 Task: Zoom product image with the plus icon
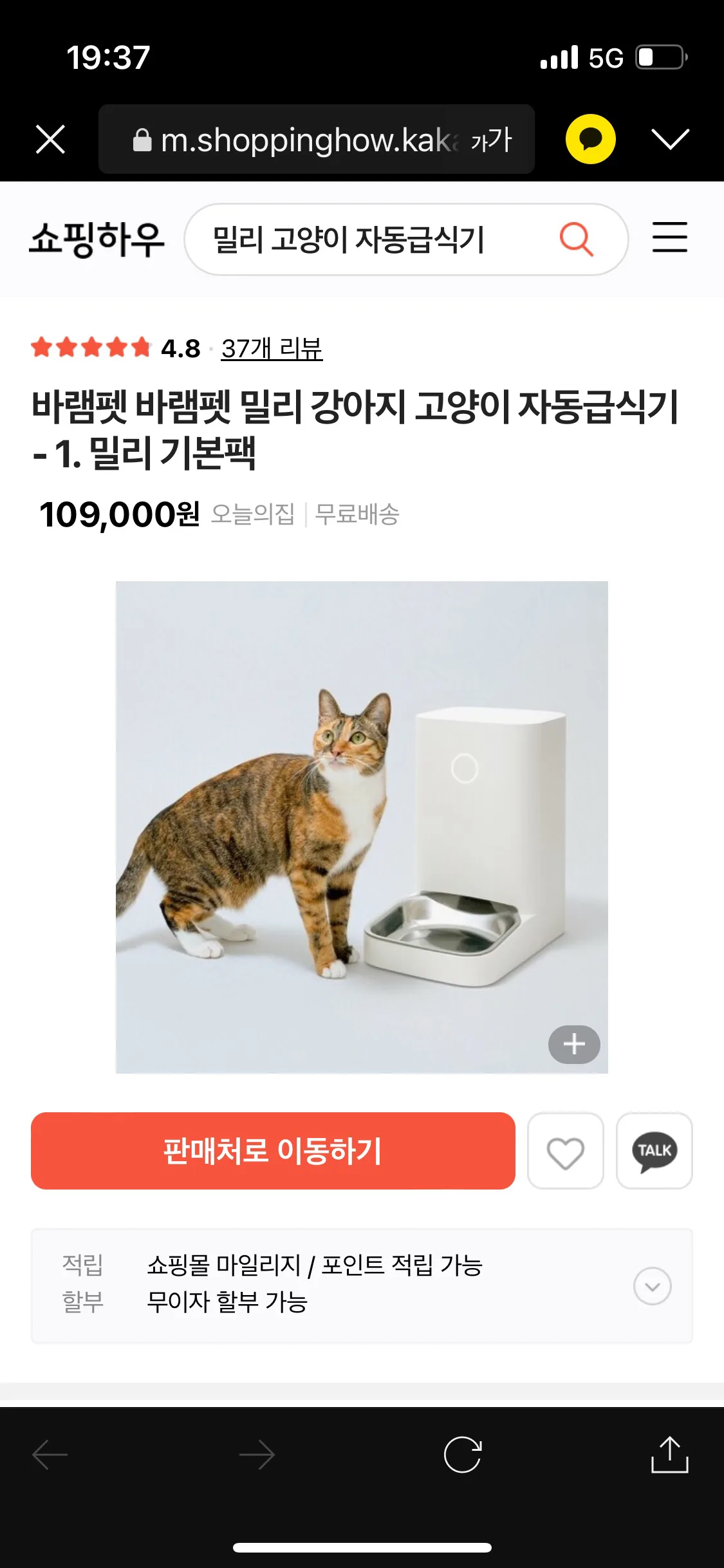pyautogui.click(x=573, y=1045)
